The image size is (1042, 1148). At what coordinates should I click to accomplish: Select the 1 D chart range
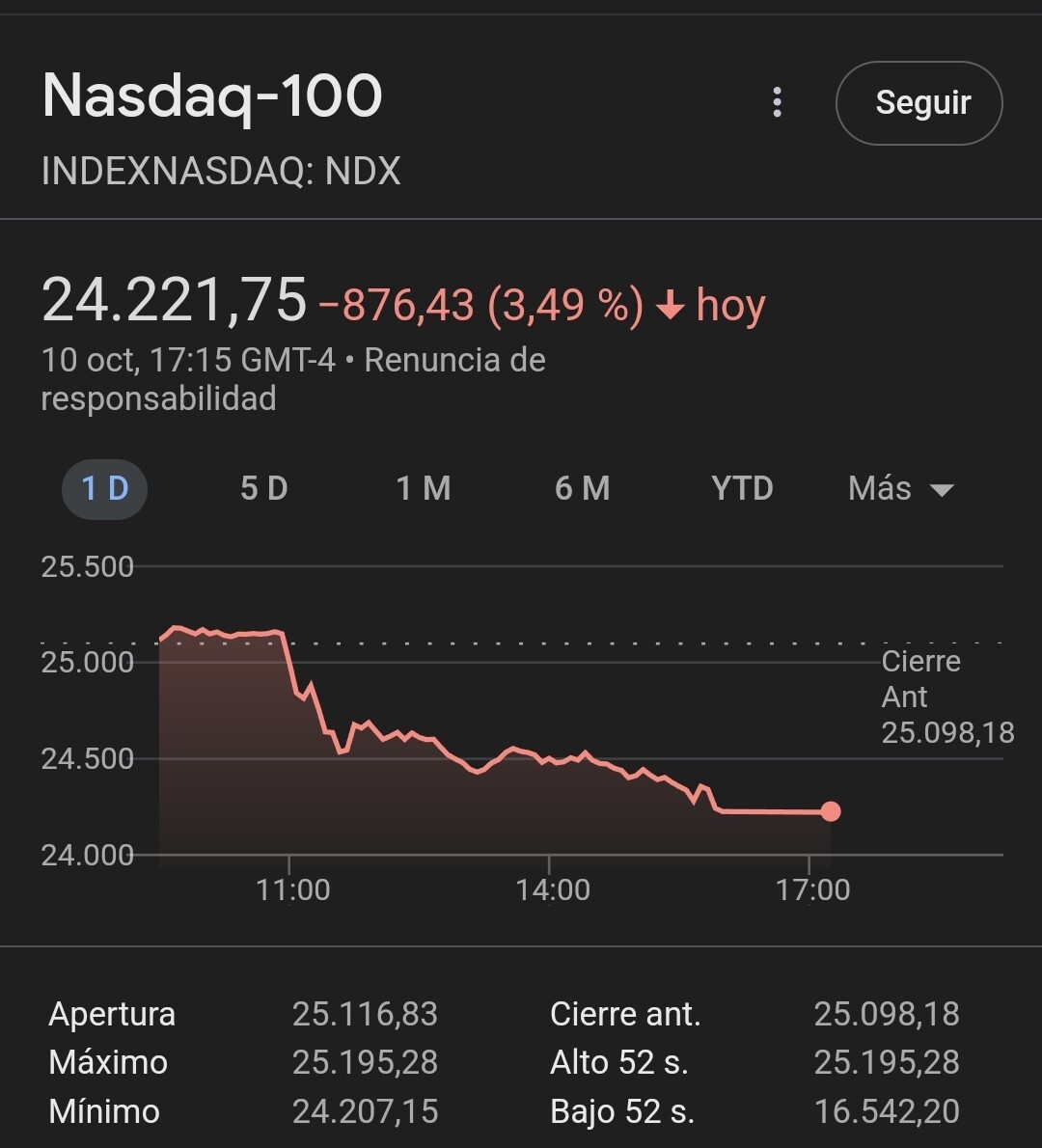coord(104,488)
